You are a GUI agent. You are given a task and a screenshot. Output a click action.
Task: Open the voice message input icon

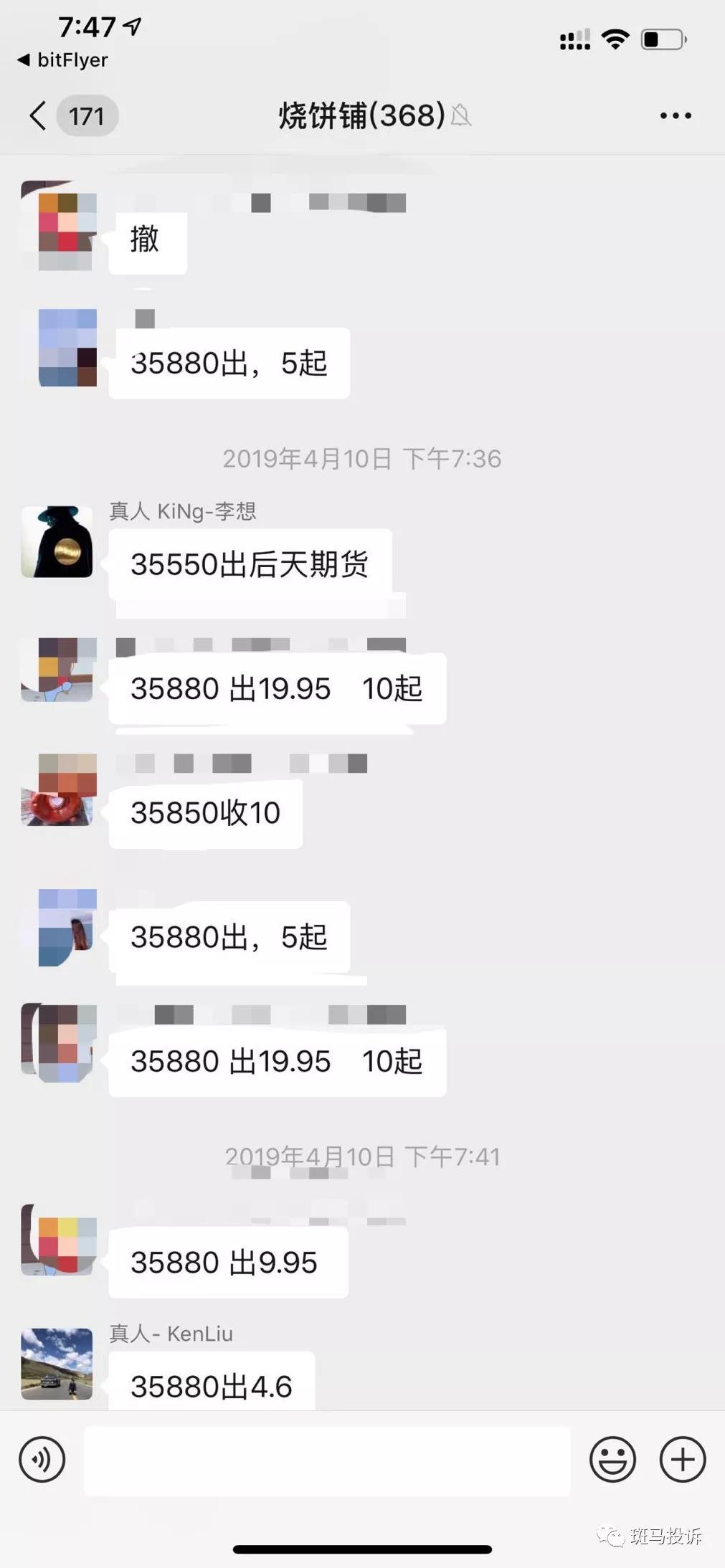[x=41, y=1460]
